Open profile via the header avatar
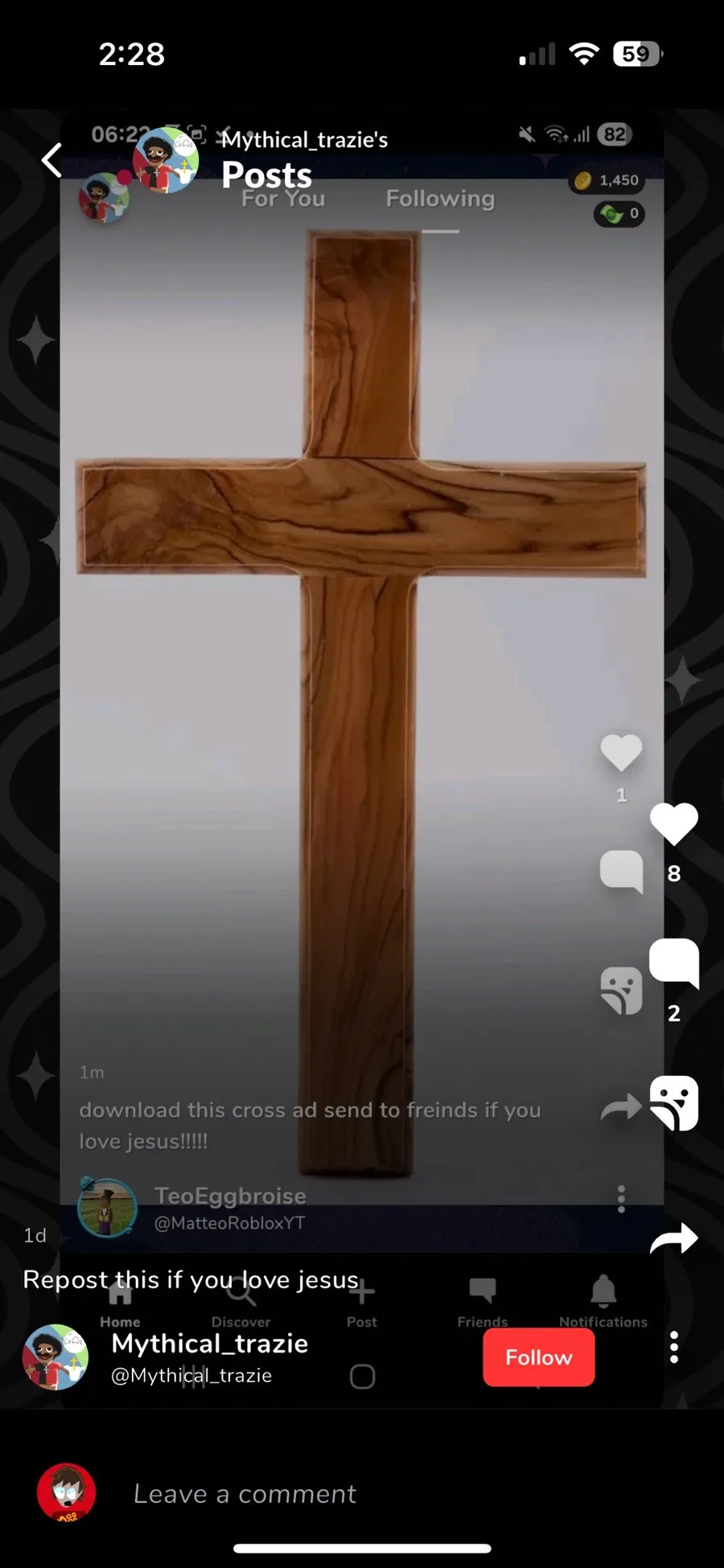 point(166,159)
